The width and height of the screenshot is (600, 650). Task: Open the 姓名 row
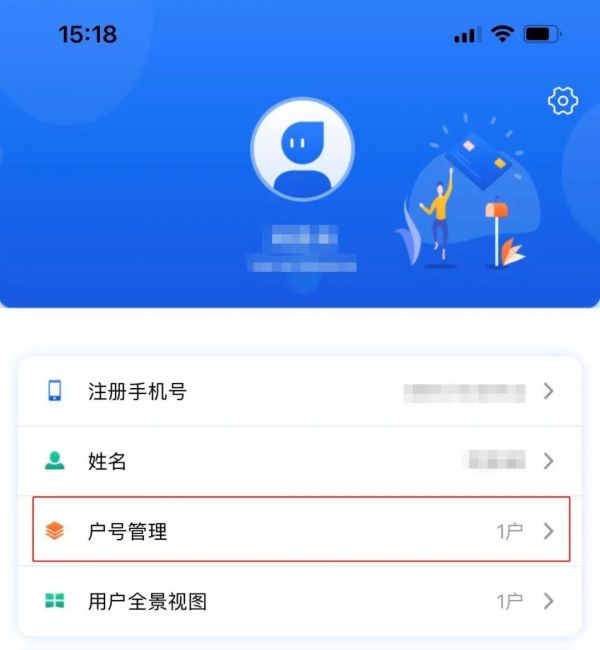point(300,461)
